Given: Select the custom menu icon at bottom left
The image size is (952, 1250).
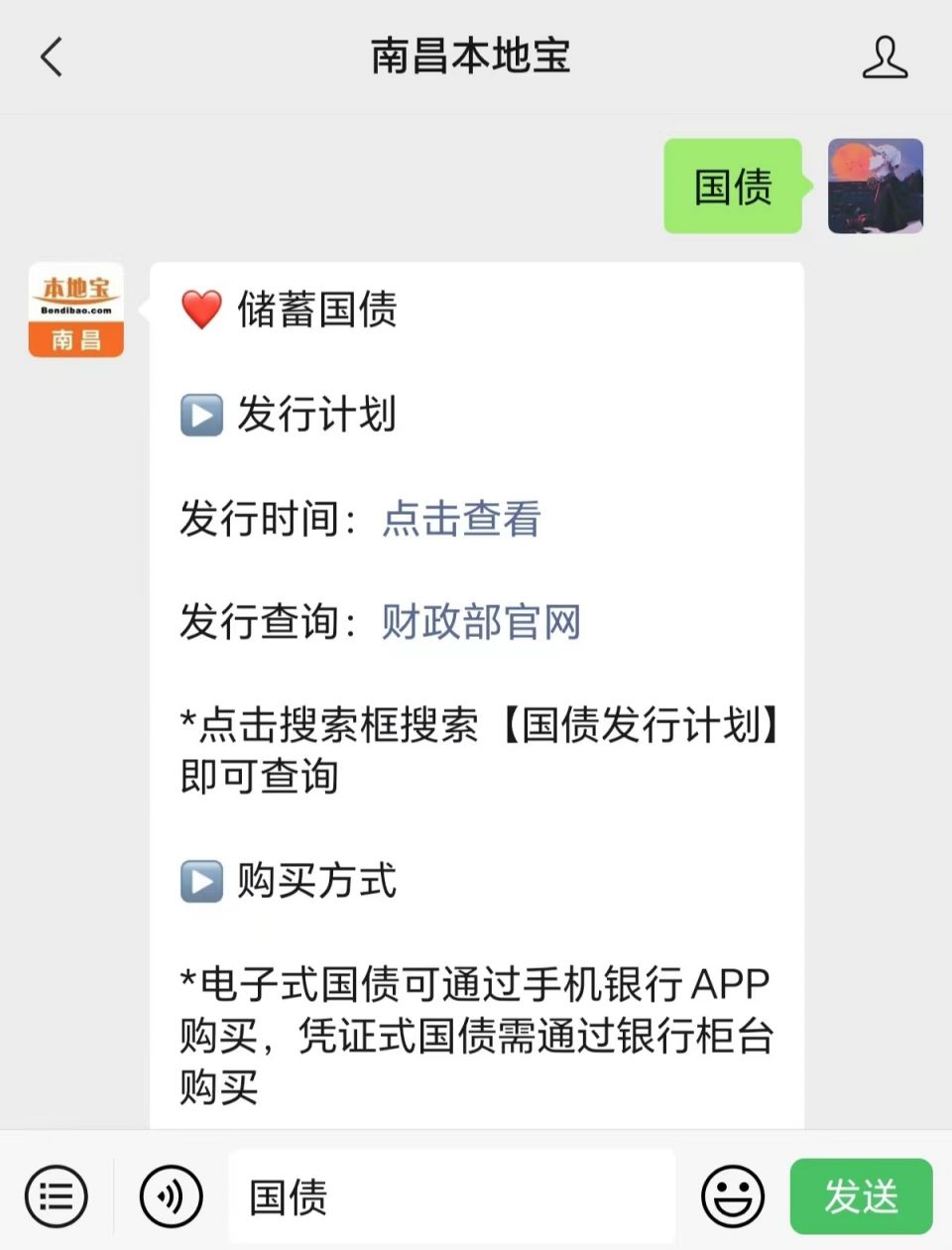Looking at the screenshot, I should tap(55, 1196).
